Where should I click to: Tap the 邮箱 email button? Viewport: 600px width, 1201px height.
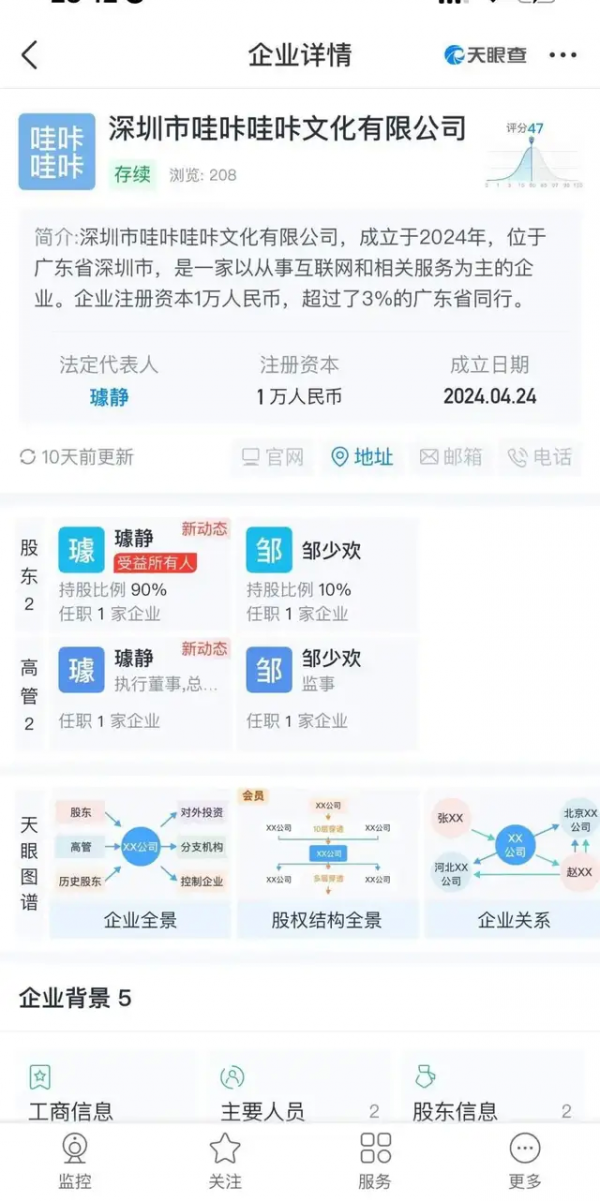coord(451,457)
